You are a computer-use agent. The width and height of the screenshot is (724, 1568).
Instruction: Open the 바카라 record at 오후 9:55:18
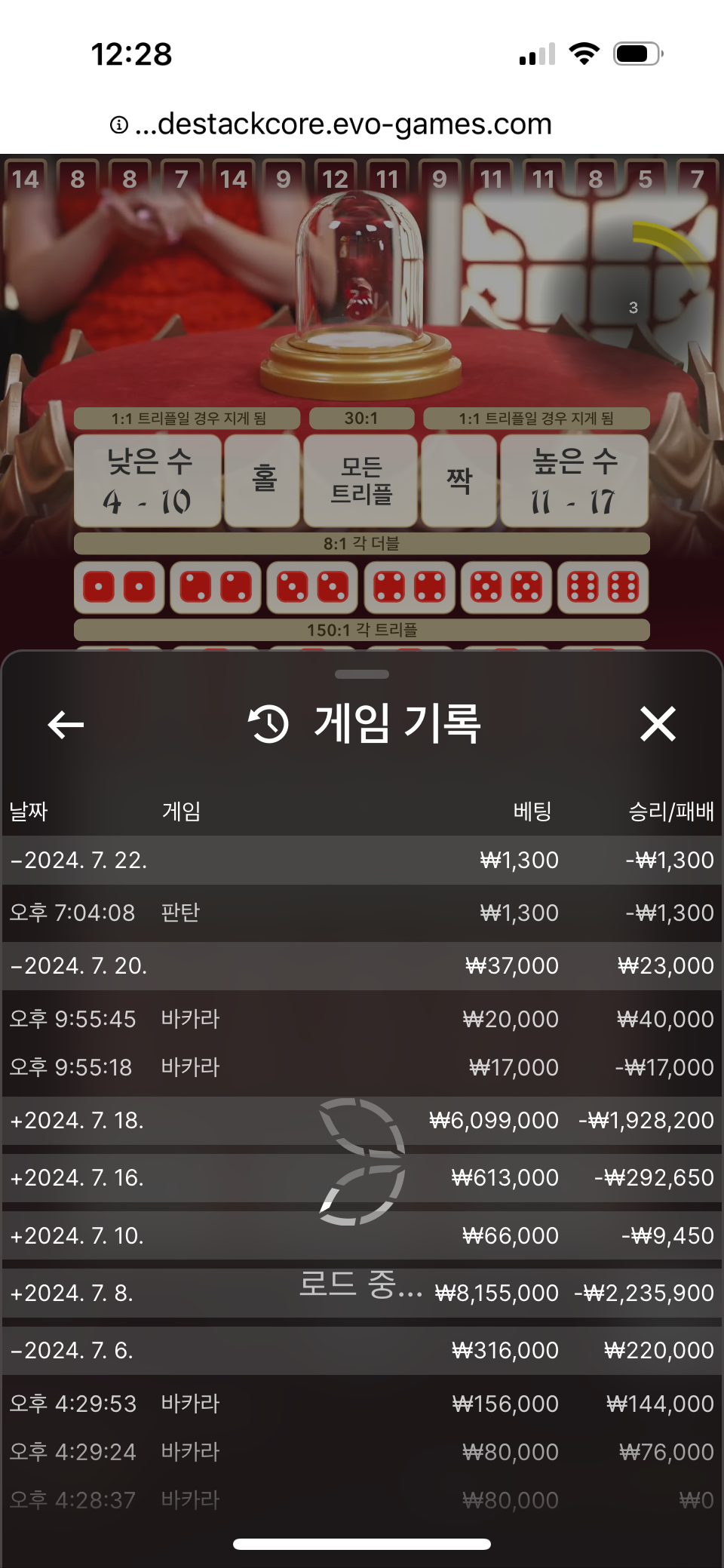360,1067
